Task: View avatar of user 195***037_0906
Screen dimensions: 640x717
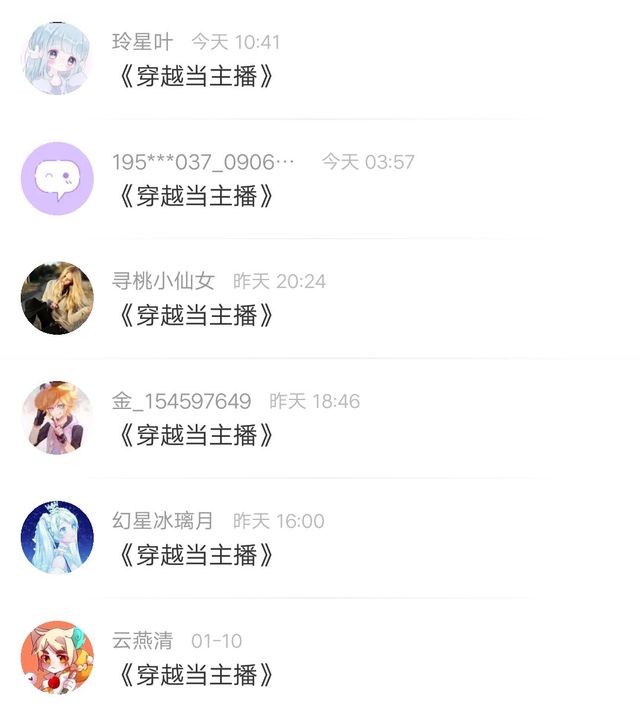Action: tap(57, 178)
